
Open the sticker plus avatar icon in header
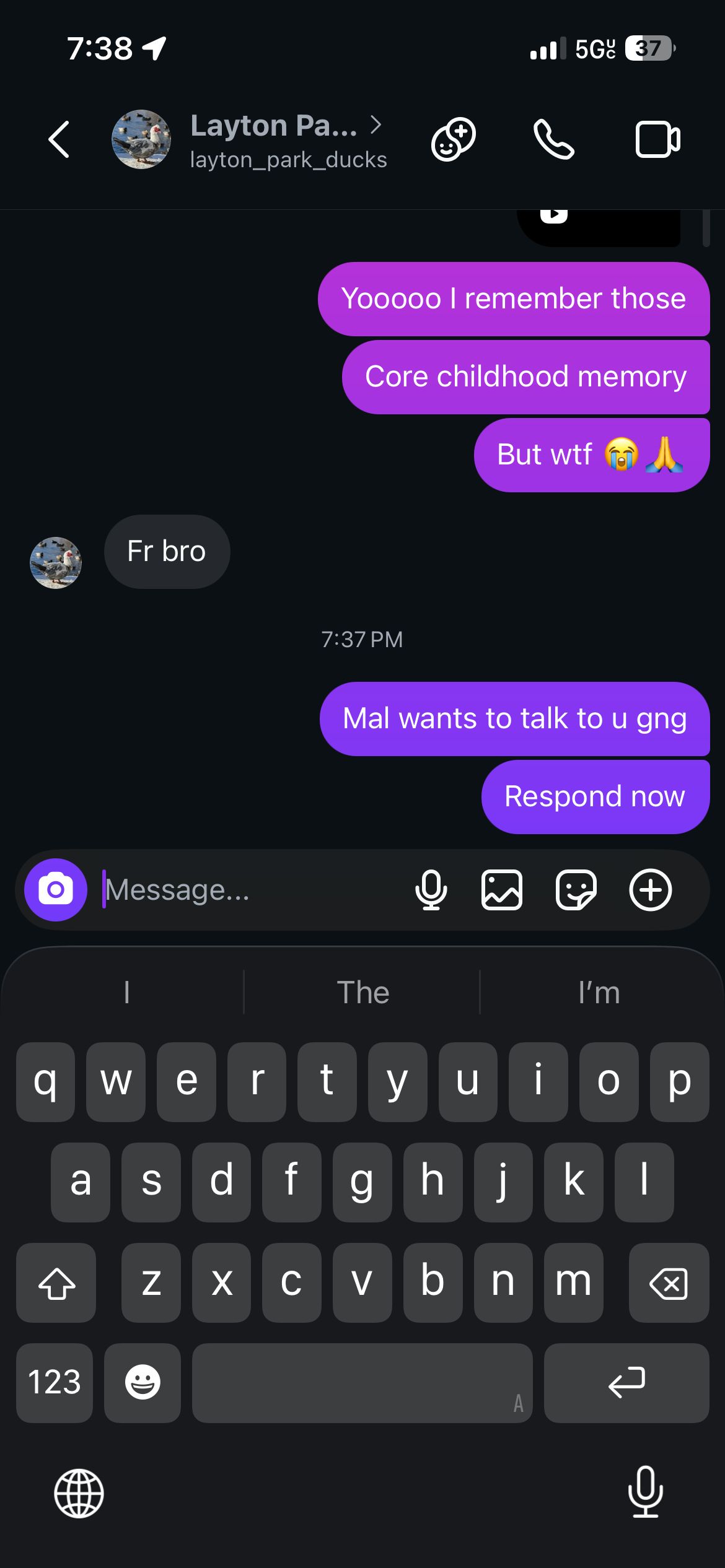click(454, 139)
